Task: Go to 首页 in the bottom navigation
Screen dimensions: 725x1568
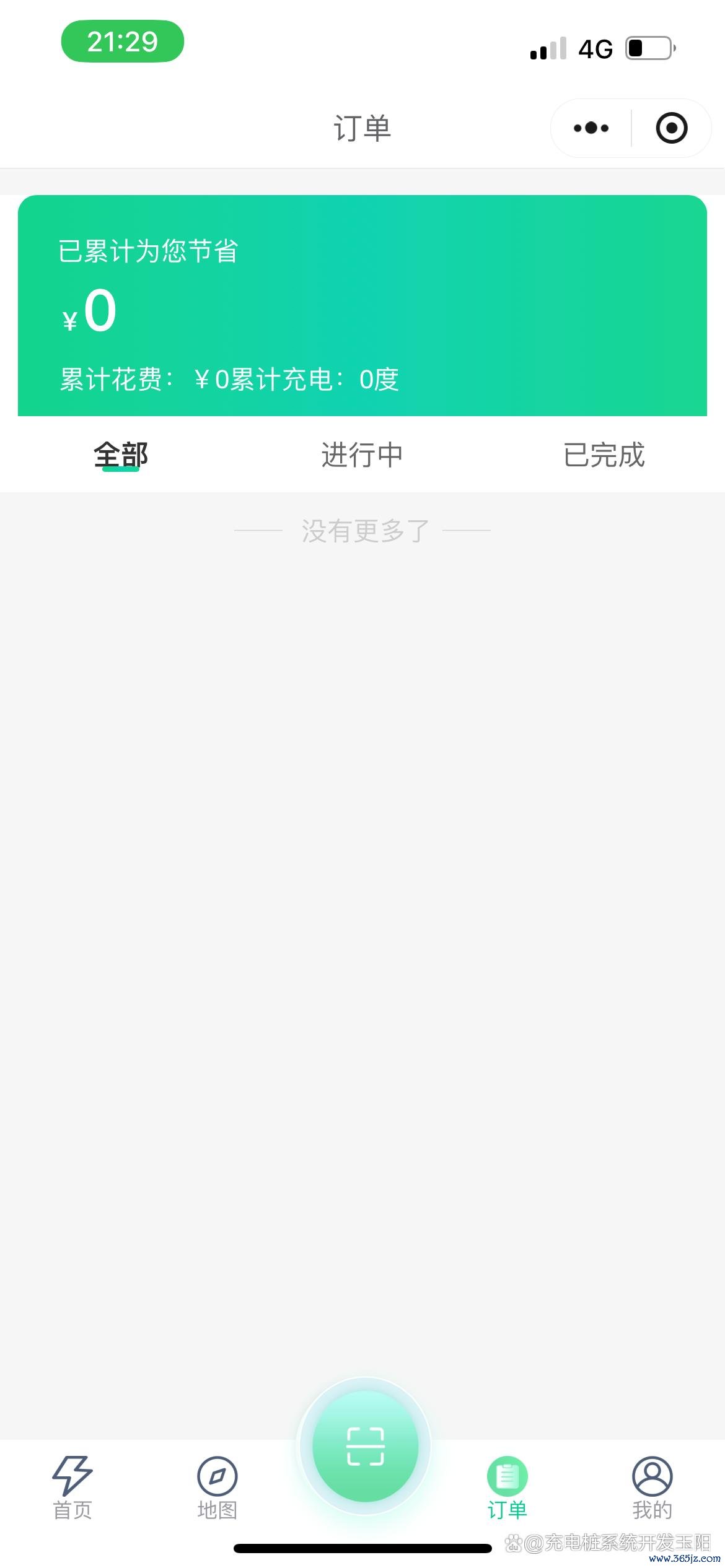Action: tap(72, 1487)
